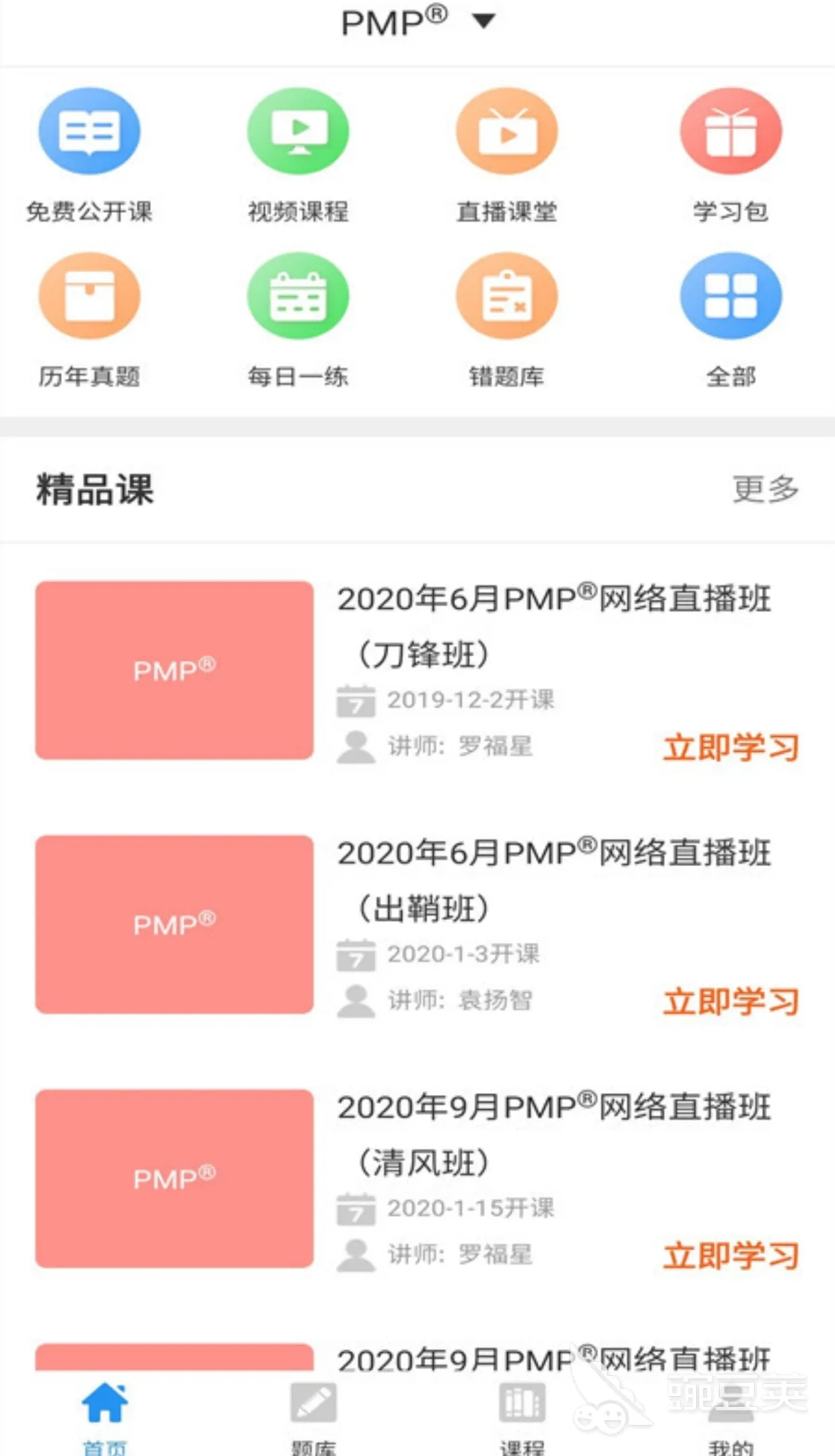
Task: Tap 立即学习 for the 刀锋班 course
Action: click(731, 748)
